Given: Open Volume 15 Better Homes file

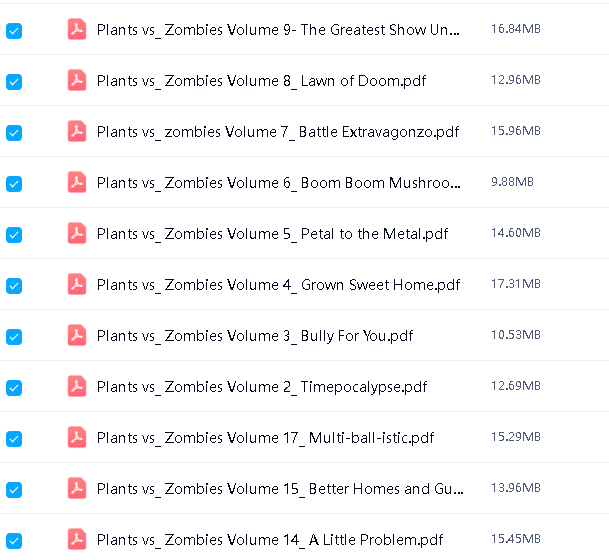Looking at the screenshot, I should click(x=280, y=489).
